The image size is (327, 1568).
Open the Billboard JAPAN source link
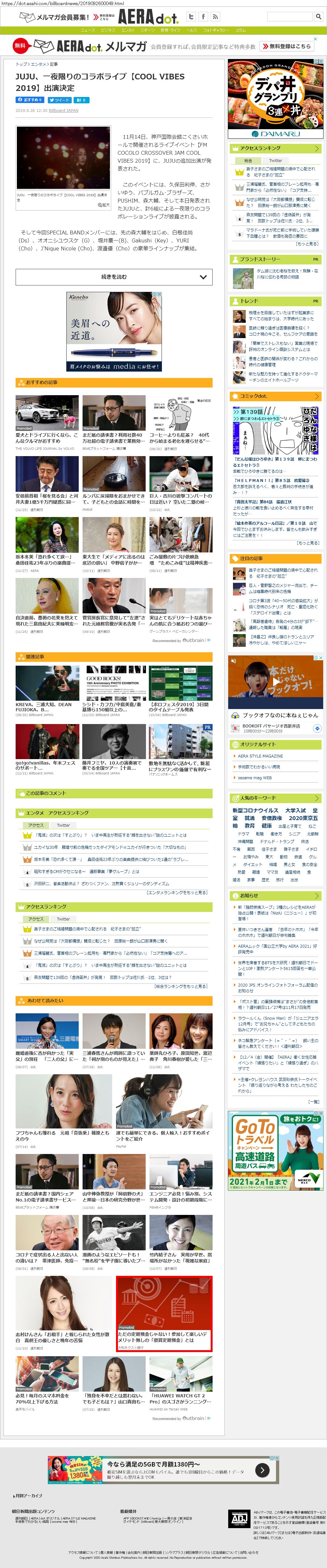pos(63,111)
